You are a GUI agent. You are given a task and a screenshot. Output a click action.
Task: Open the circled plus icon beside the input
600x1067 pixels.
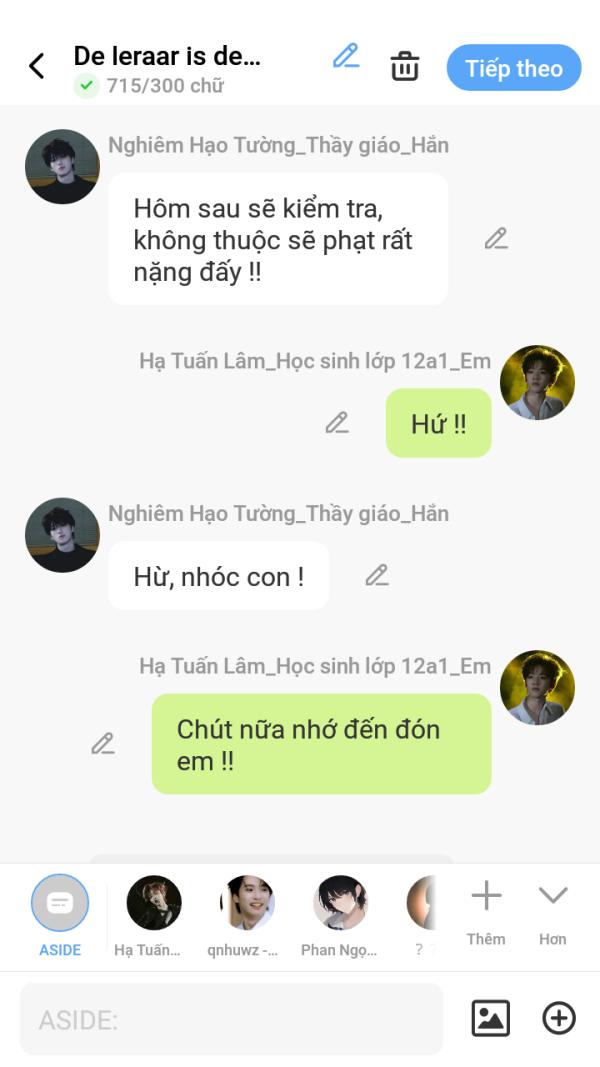558,1018
